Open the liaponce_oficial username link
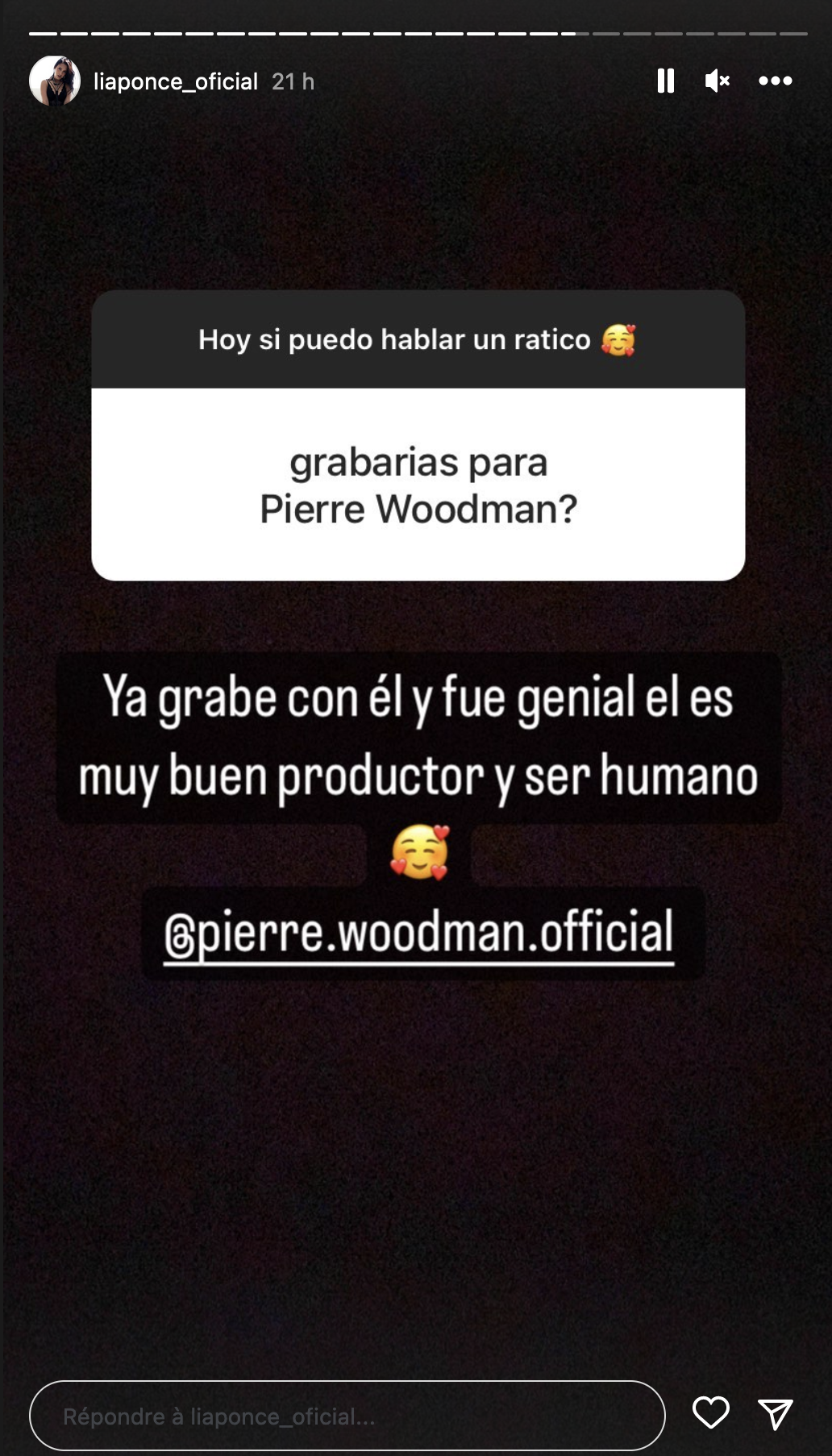The height and width of the screenshot is (1456, 832). 176,81
